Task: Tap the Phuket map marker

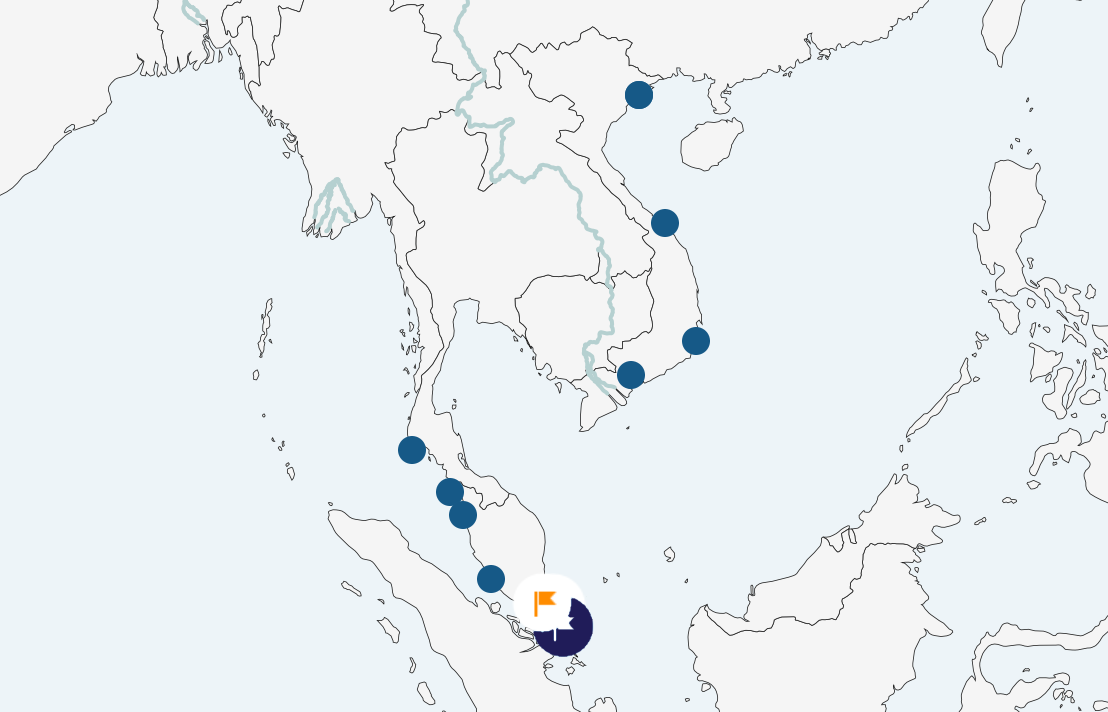Action: (x=412, y=450)
